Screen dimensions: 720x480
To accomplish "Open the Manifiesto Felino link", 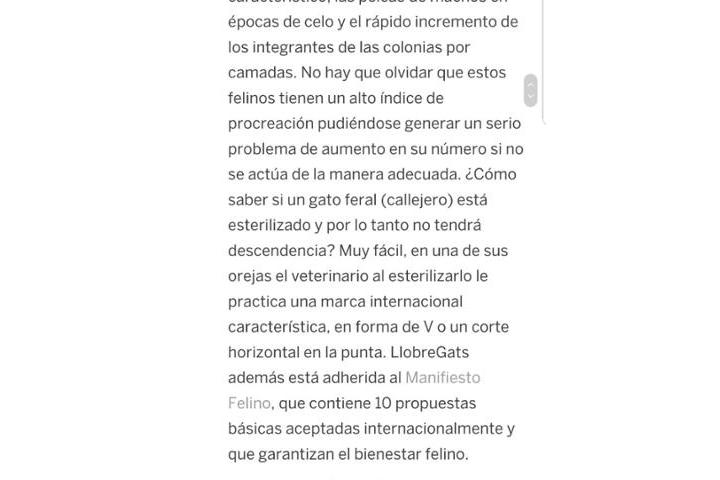I will (x=442, y=378).
